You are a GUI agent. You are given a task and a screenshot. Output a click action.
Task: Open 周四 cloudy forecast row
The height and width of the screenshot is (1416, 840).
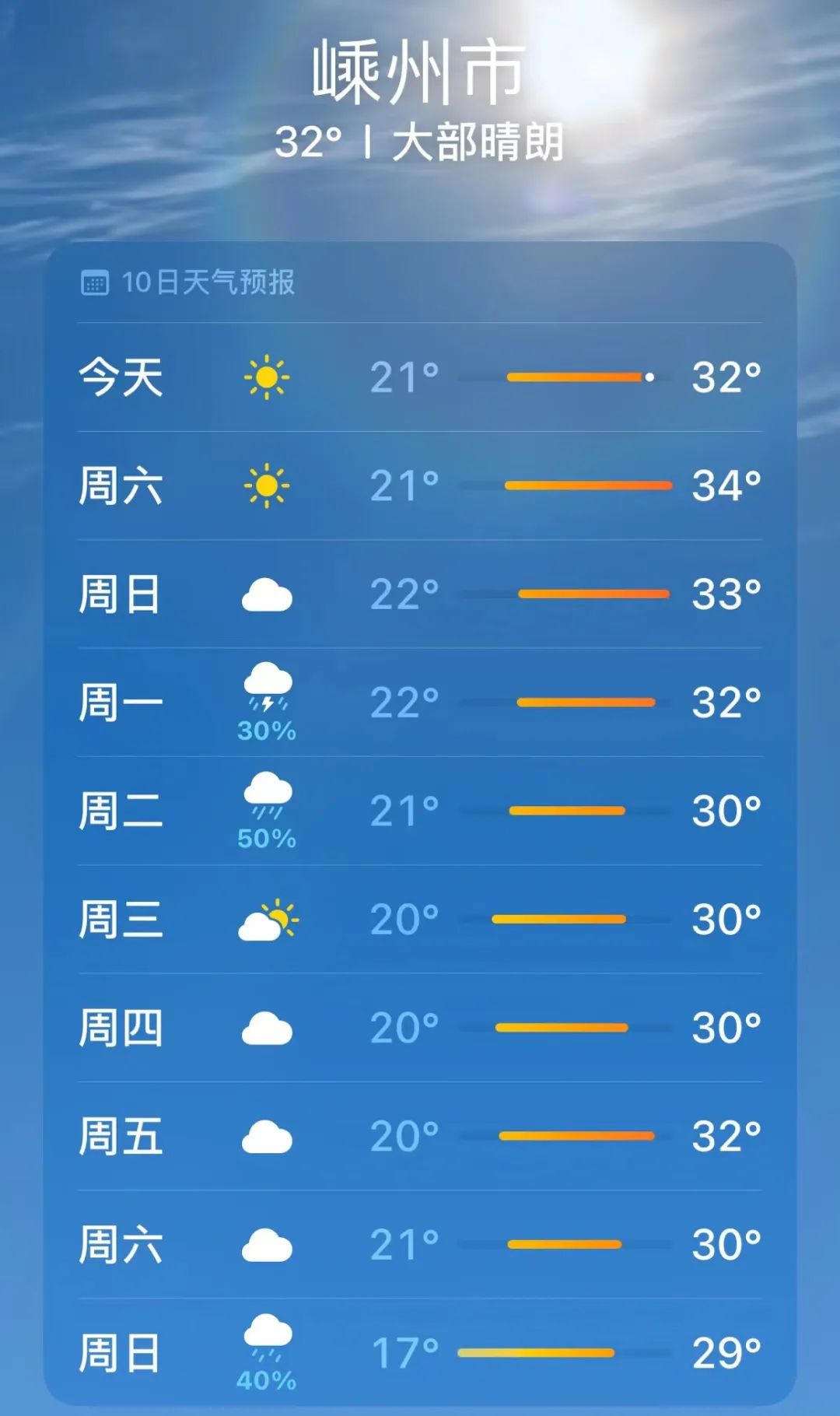[420, 1028]
